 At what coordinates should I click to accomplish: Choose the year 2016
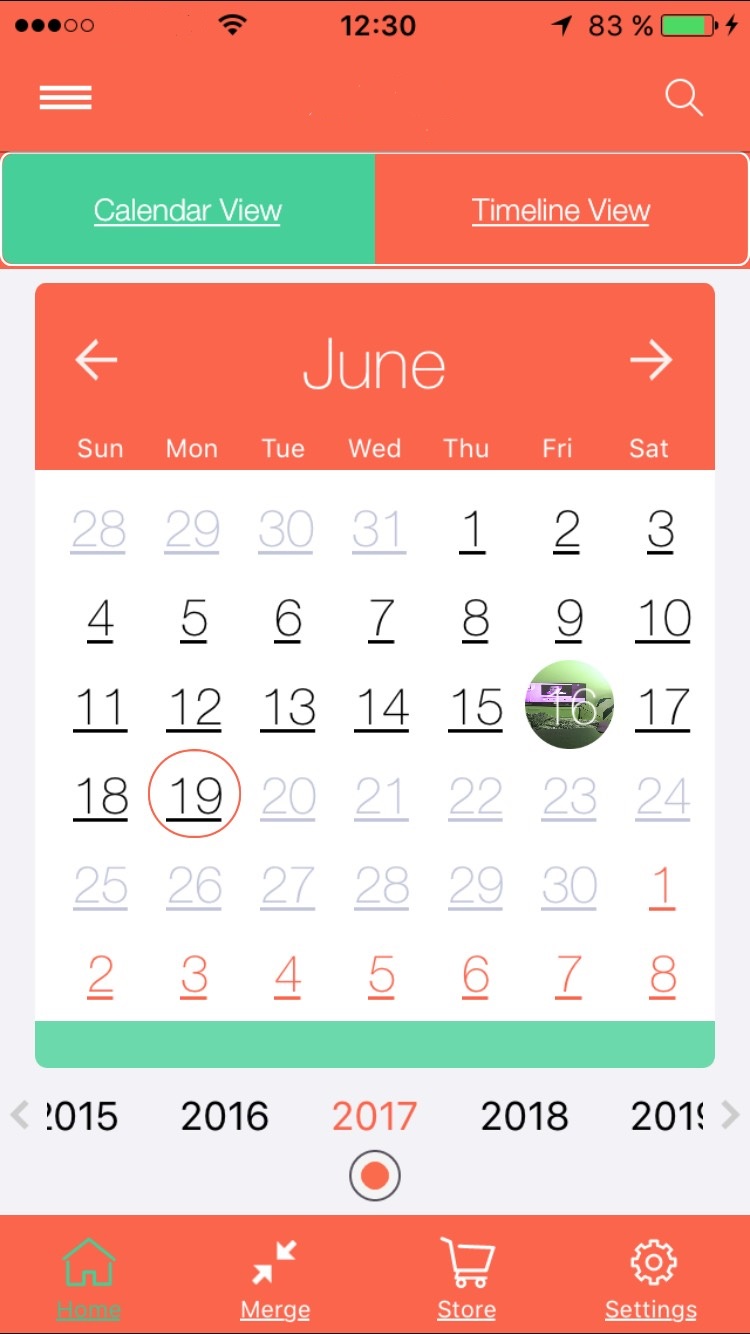[225, 1116]
